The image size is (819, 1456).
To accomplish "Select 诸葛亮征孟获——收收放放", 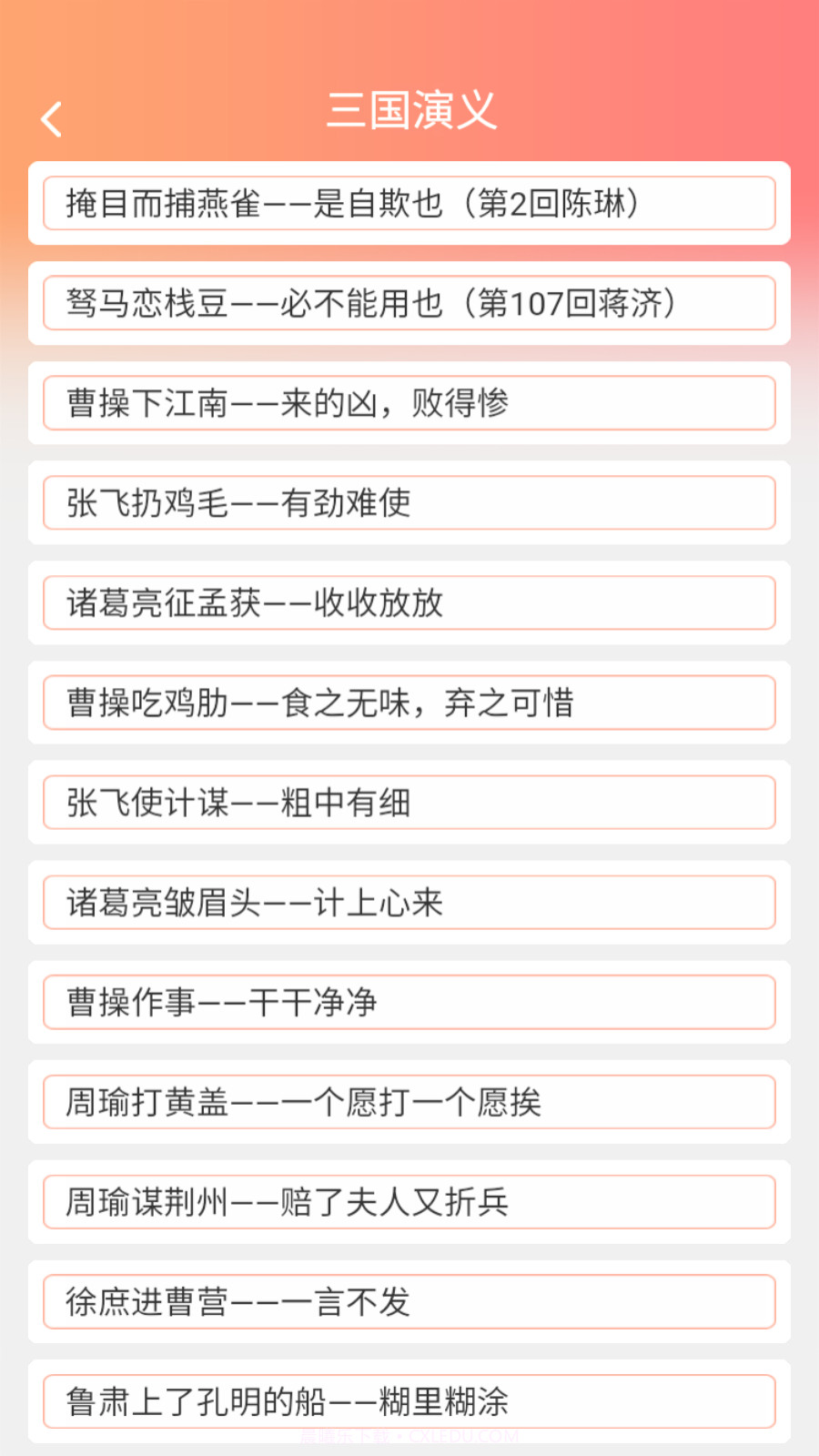I will coord(409,602).
